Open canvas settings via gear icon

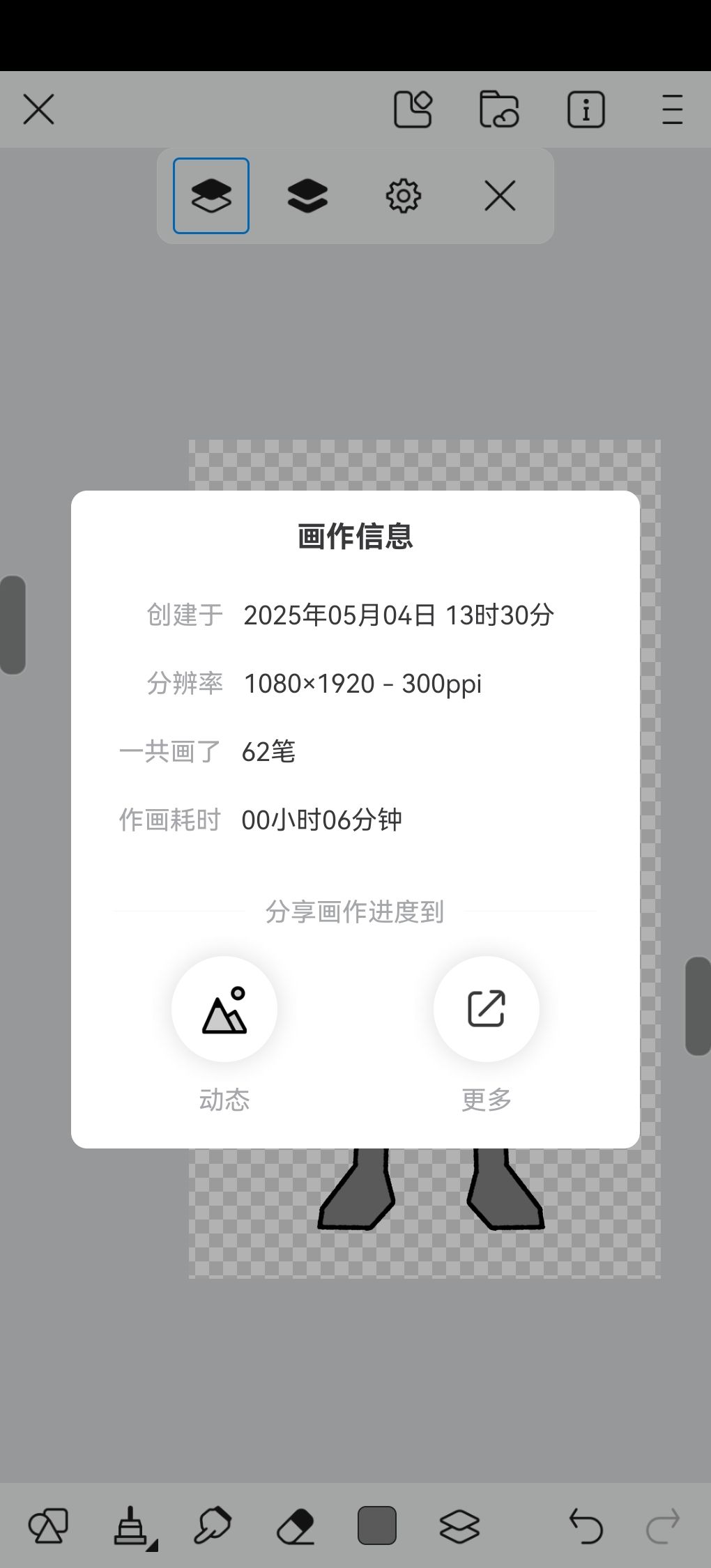(402, 196)
